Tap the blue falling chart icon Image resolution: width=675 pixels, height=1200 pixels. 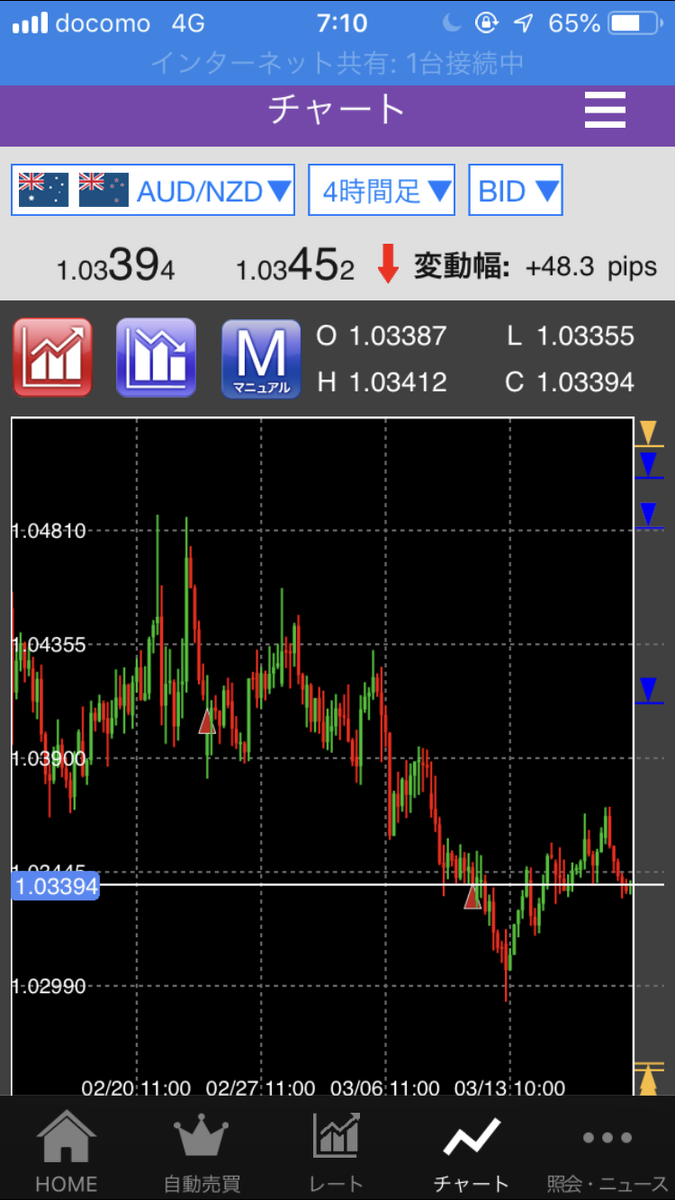coord(156,357)
